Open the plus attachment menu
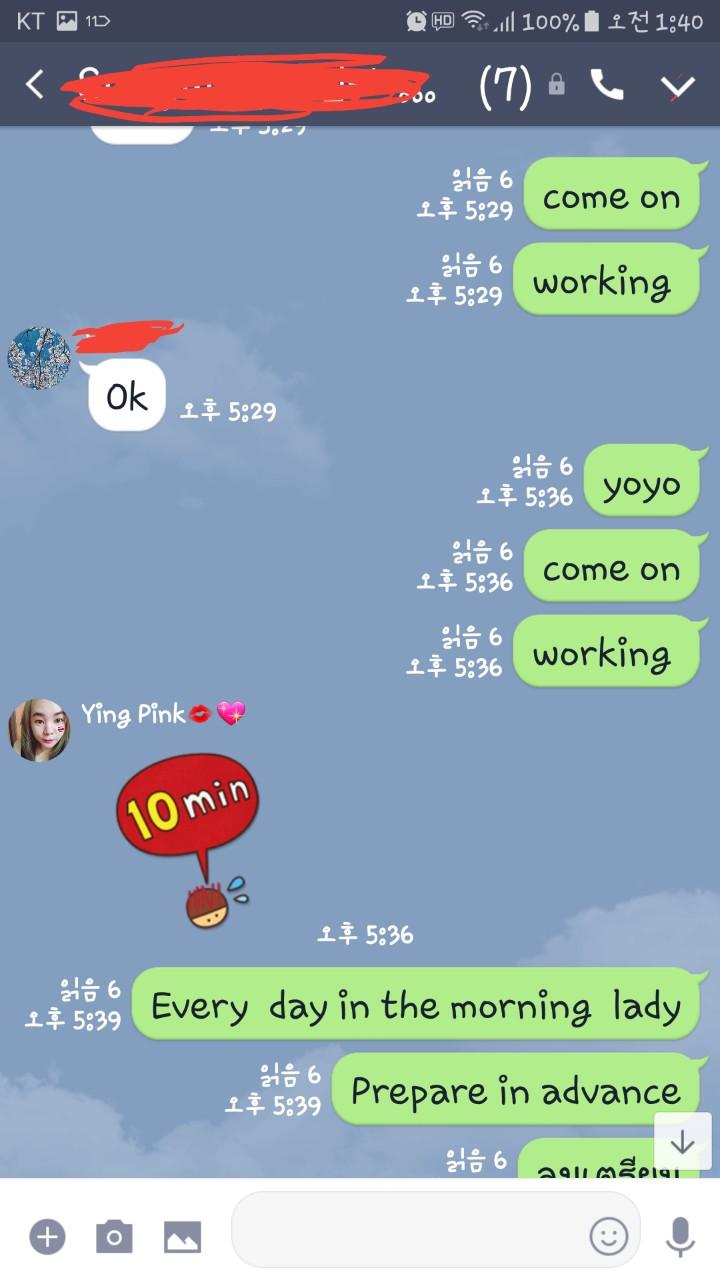720x1280 pixels. (x=47, y=1237)
